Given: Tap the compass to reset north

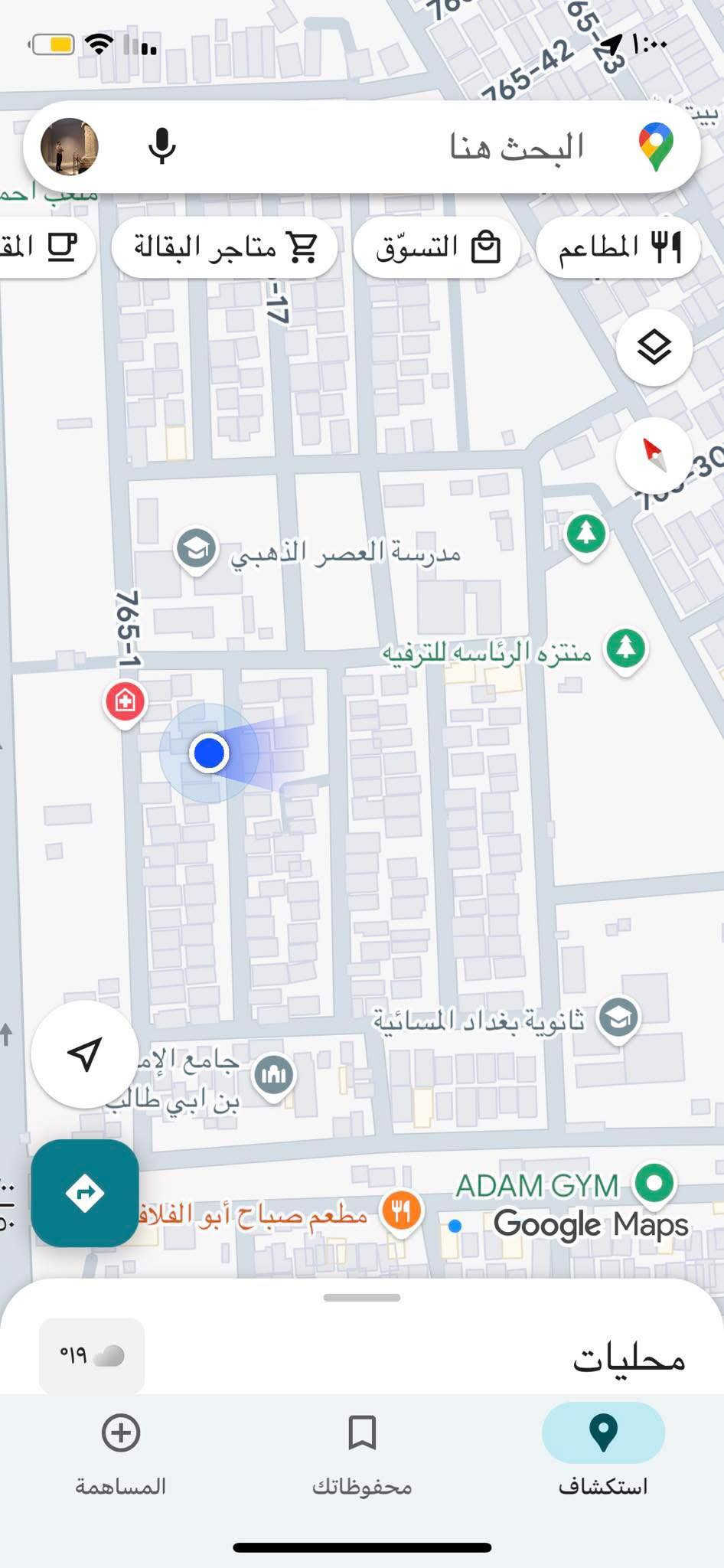Looking at the screenshot, I should [x=654, y=455].
